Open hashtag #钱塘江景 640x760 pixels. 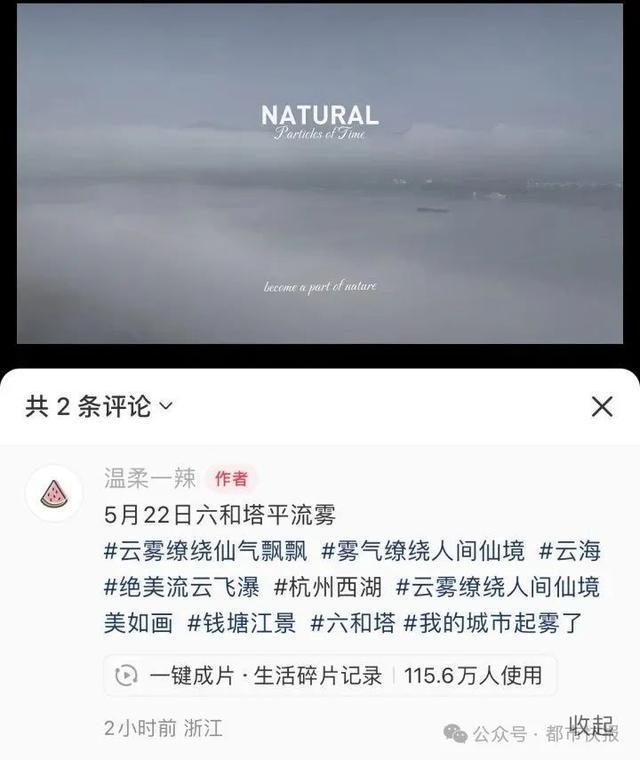[x=241, y=623]
